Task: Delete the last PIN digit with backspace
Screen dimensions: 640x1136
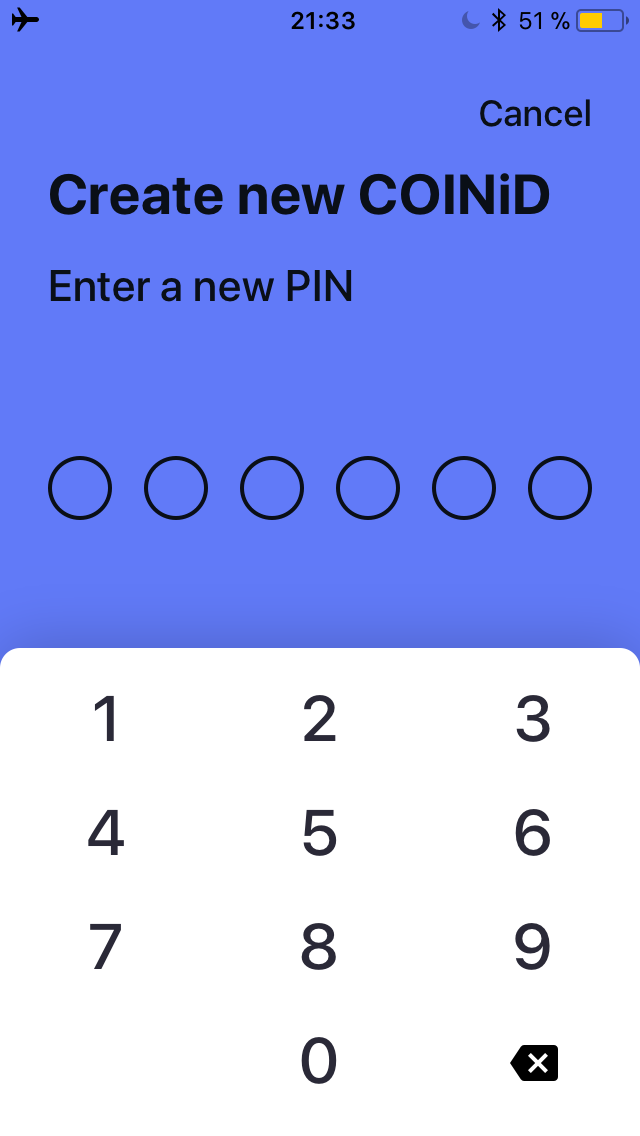Action: click(x=534, y=1063)
